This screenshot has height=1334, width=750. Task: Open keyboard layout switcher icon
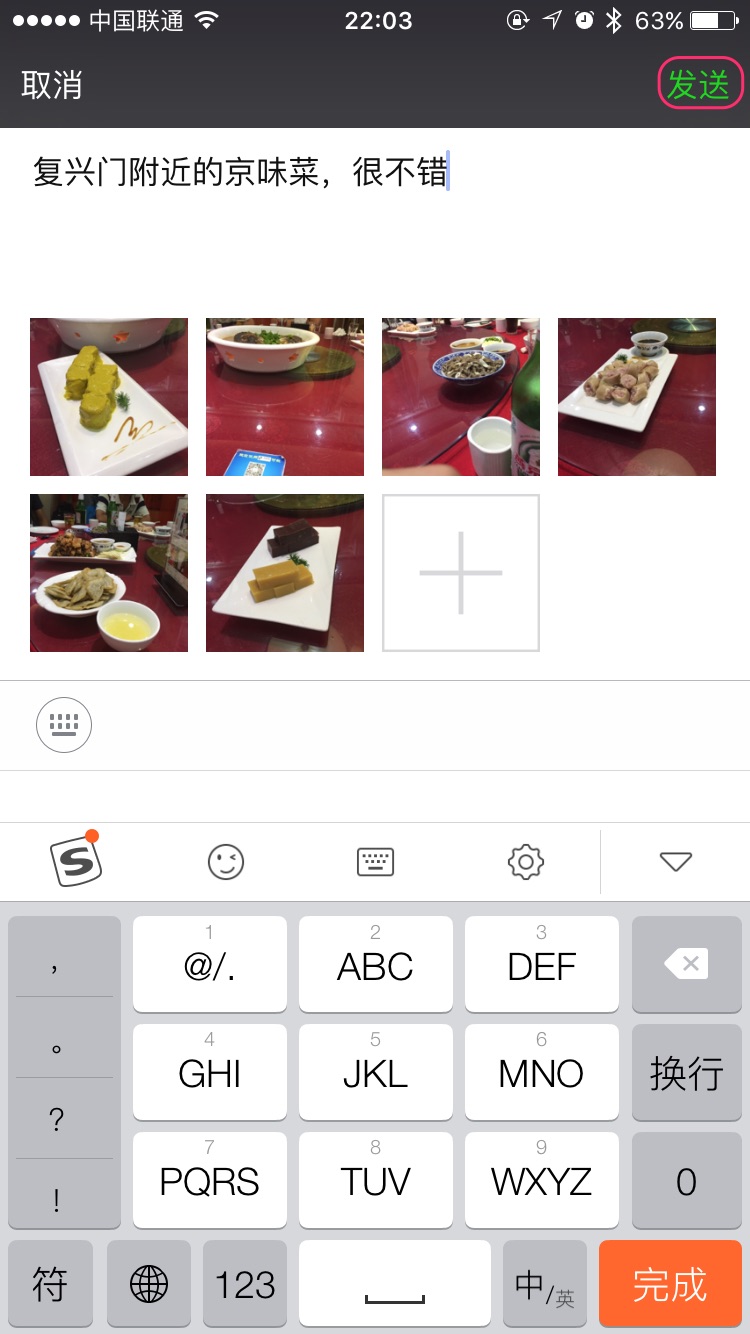[376, 861]
